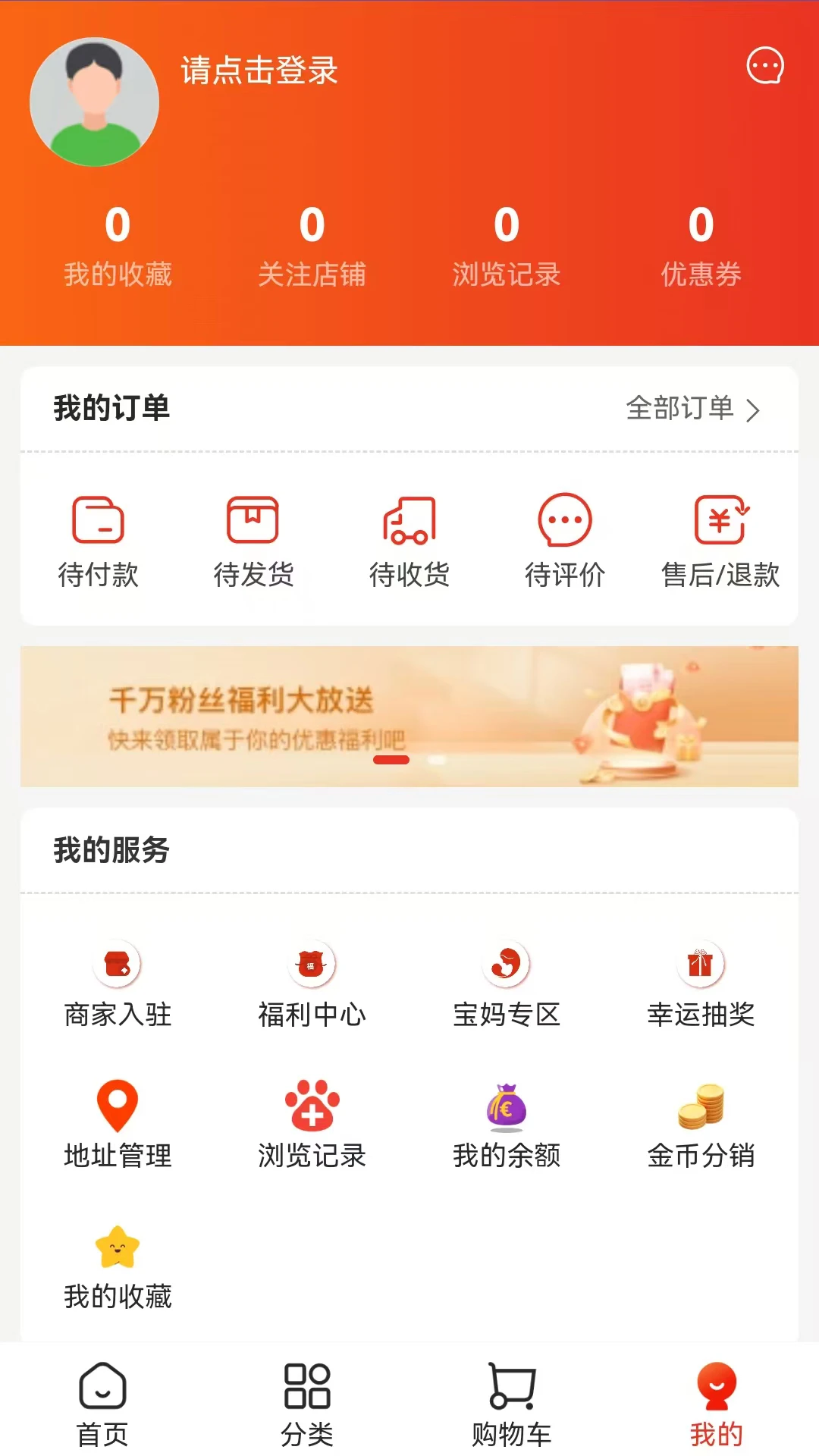The image size is (819, 1456).
Task: Click 请点击登录 to log in
Action: (x=258, y=71)
